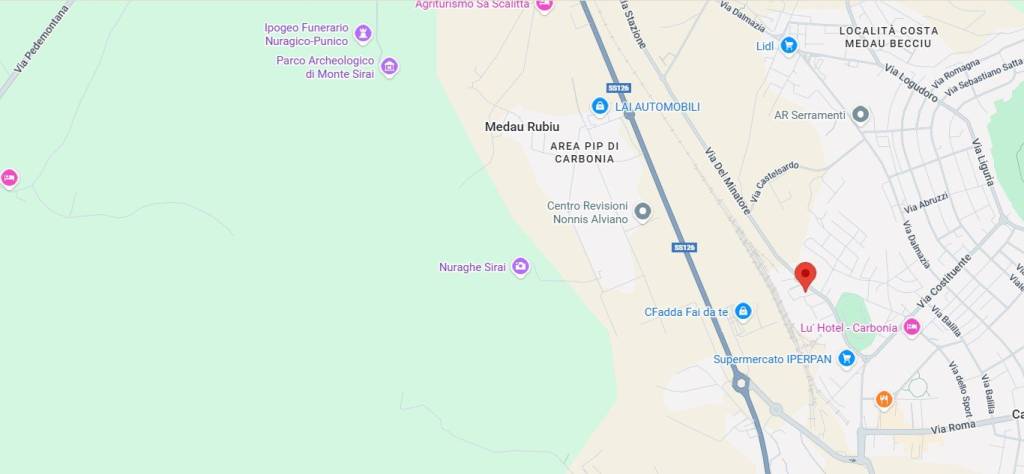The width and height of the screenshot is (1024, 474).
Task: Open the pink lodging marker near Via Pedemontana
Action: pos(9,179)
